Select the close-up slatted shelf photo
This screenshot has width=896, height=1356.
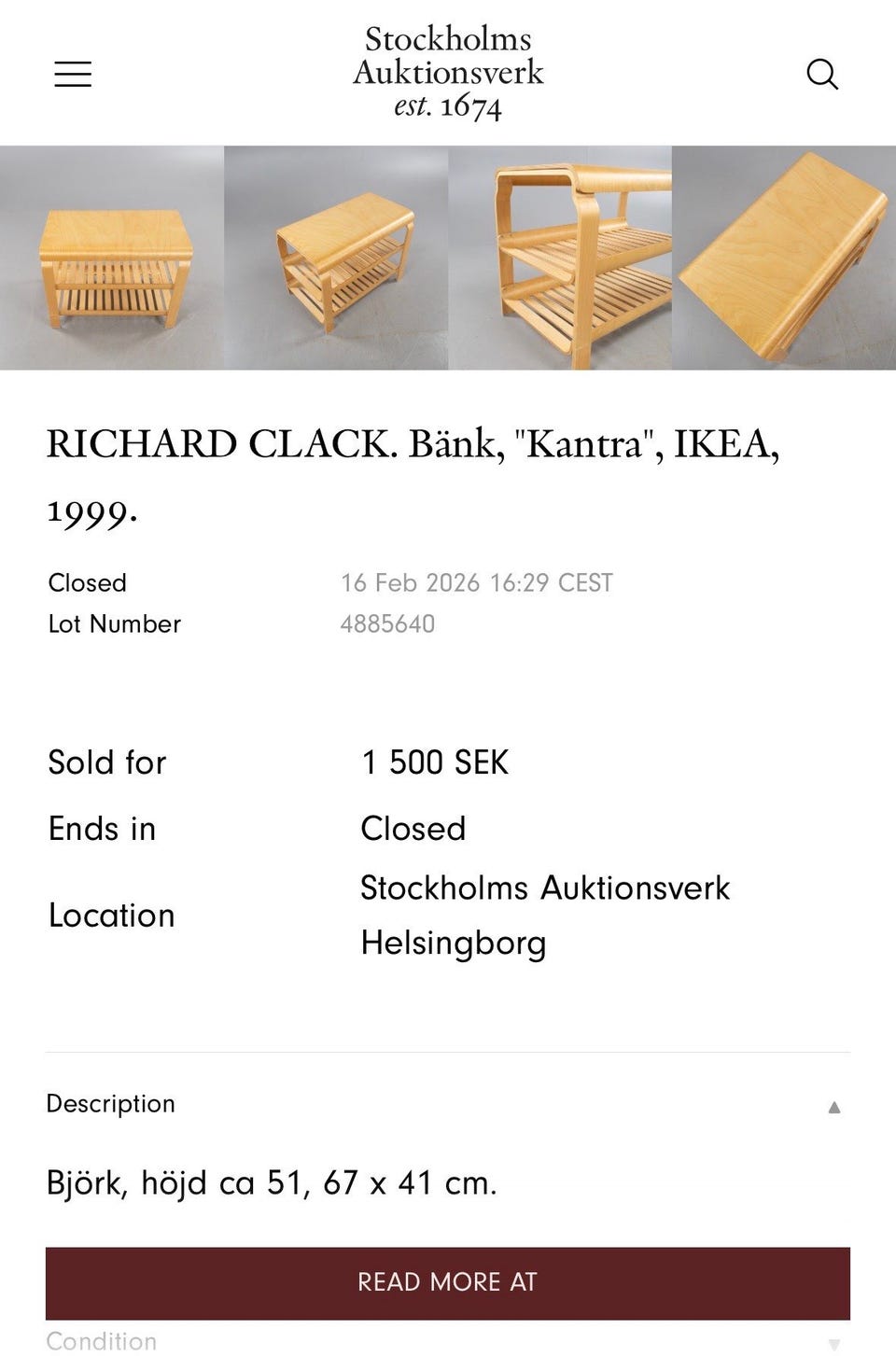[x=558, y=259]
